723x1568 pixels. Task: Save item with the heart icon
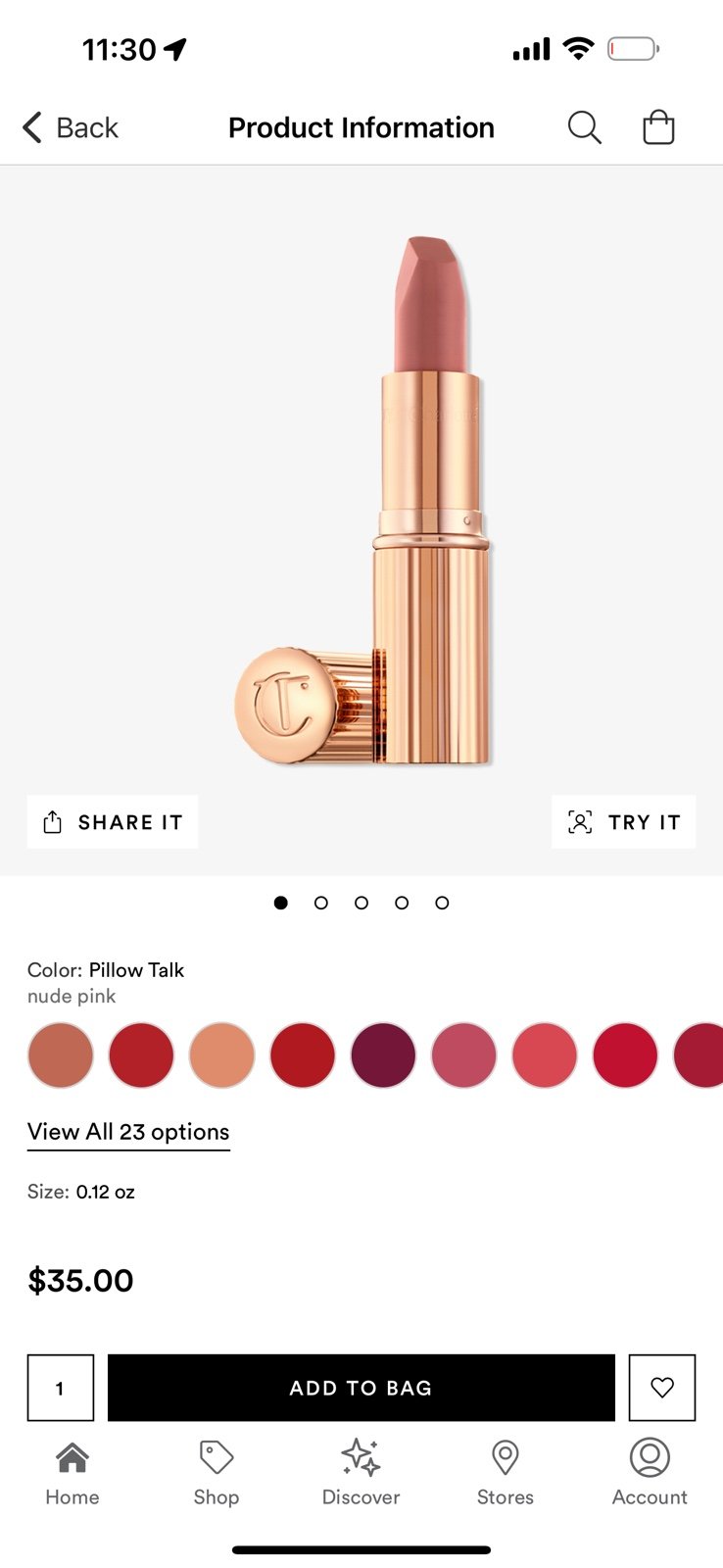[662, 1388]
